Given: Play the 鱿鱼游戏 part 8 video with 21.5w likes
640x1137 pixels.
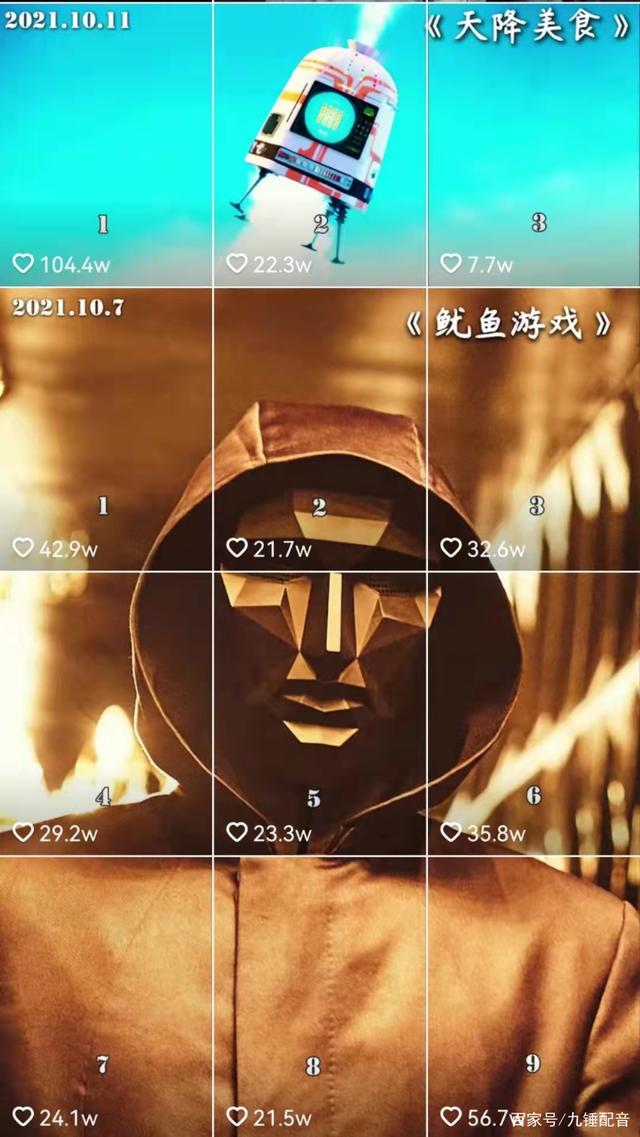Looking at the screenshot, I should point(319,996).
